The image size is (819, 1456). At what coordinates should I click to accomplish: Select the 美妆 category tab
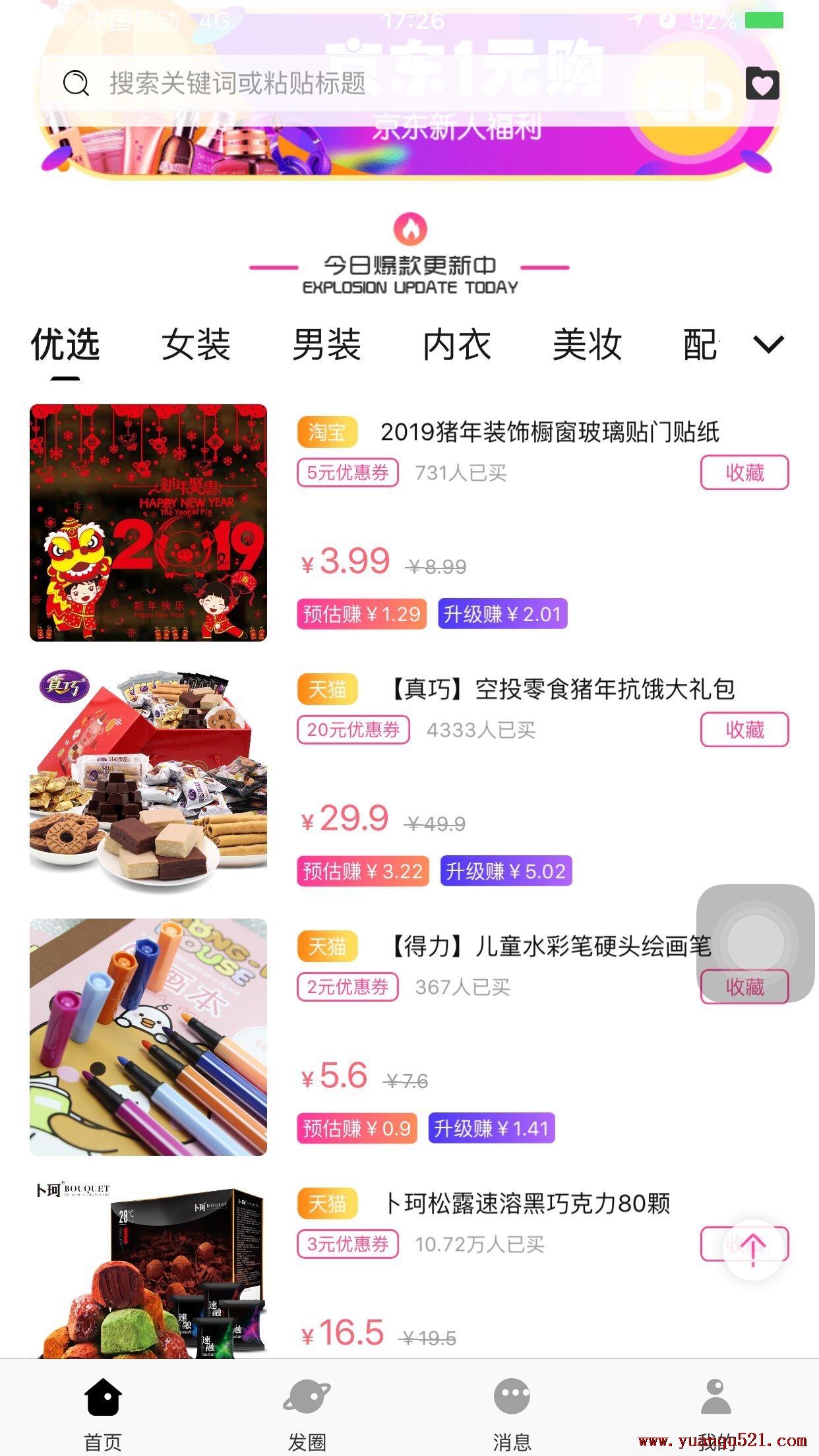click(587, 345)
